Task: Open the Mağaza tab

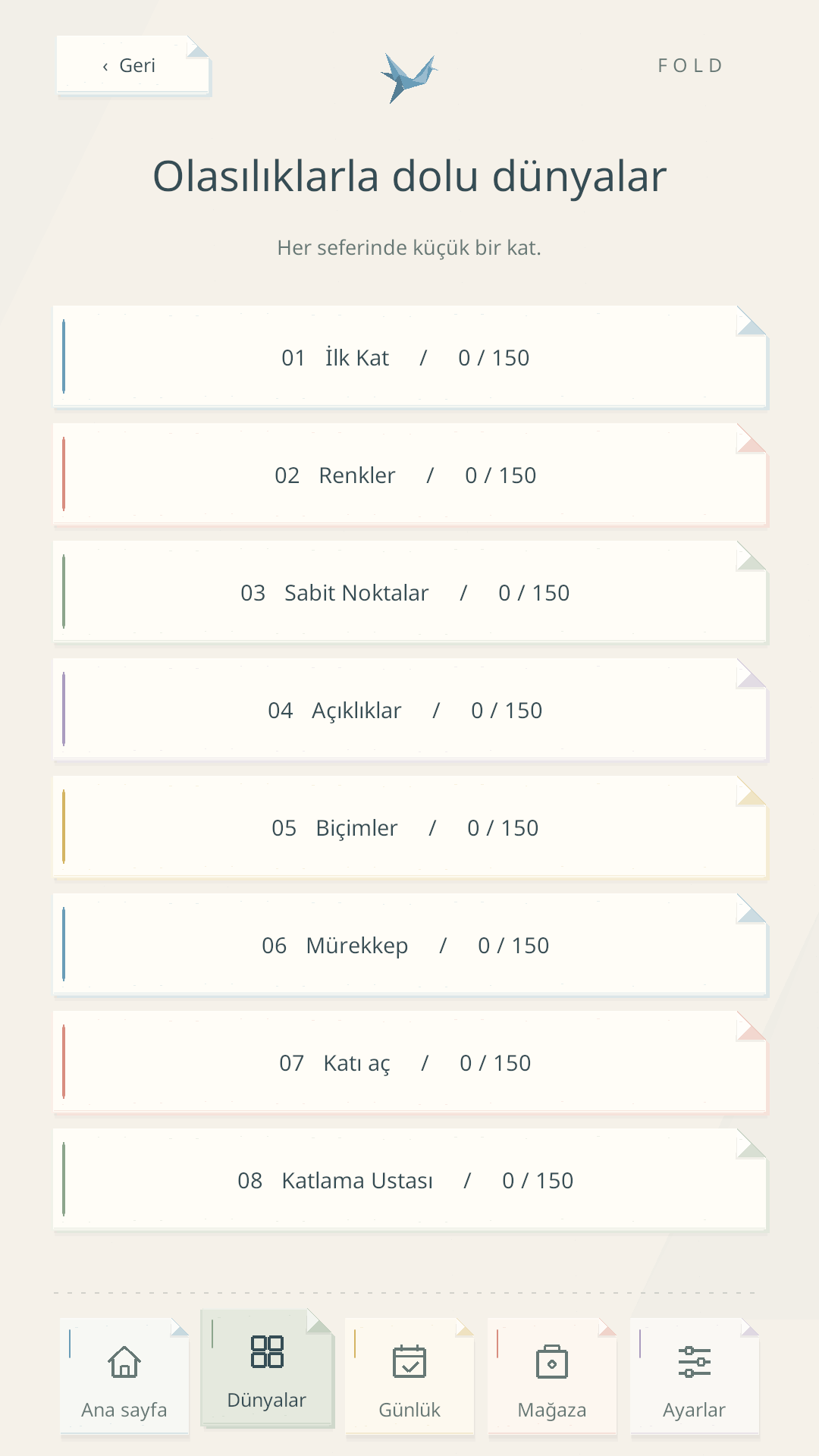Action: pos(552,1376)
